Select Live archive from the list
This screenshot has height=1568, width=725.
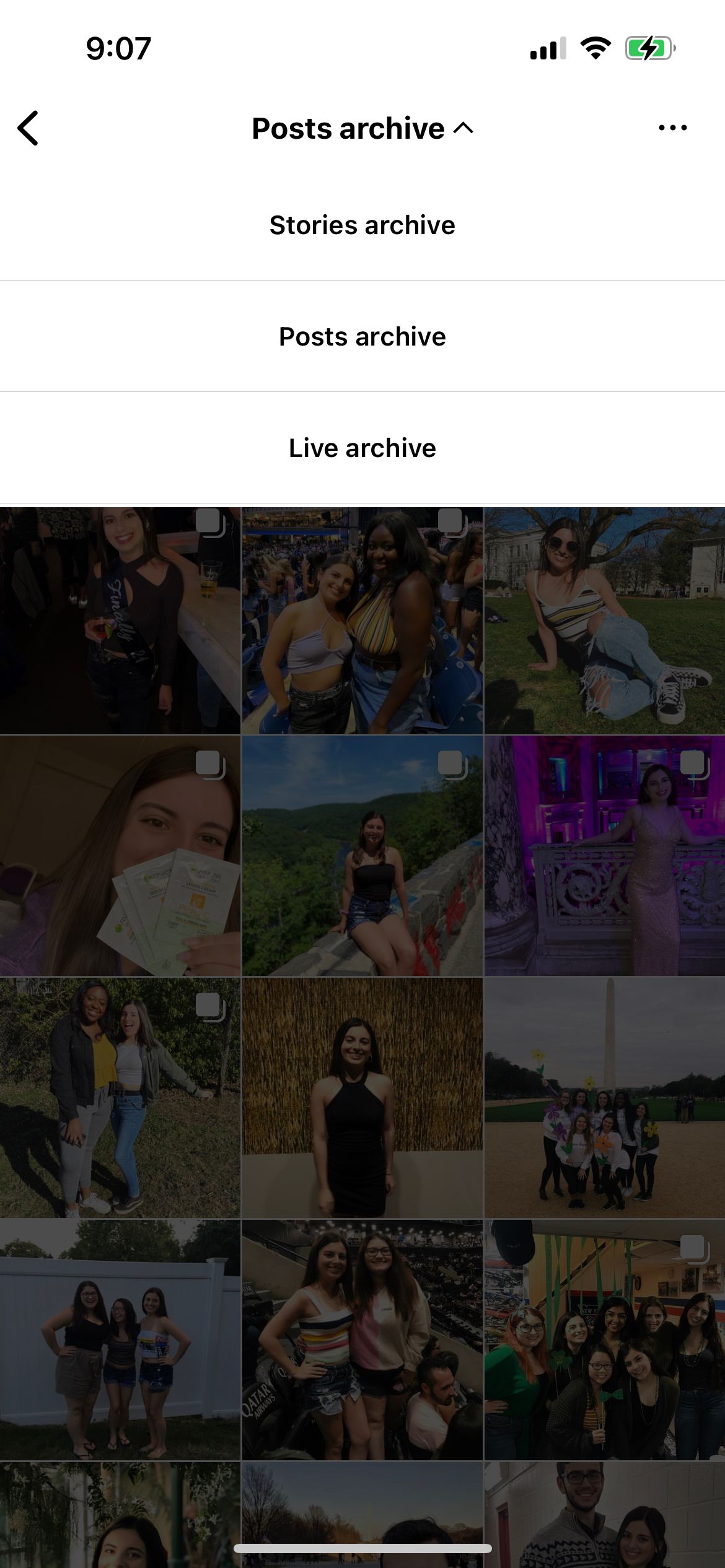point(362,448)
